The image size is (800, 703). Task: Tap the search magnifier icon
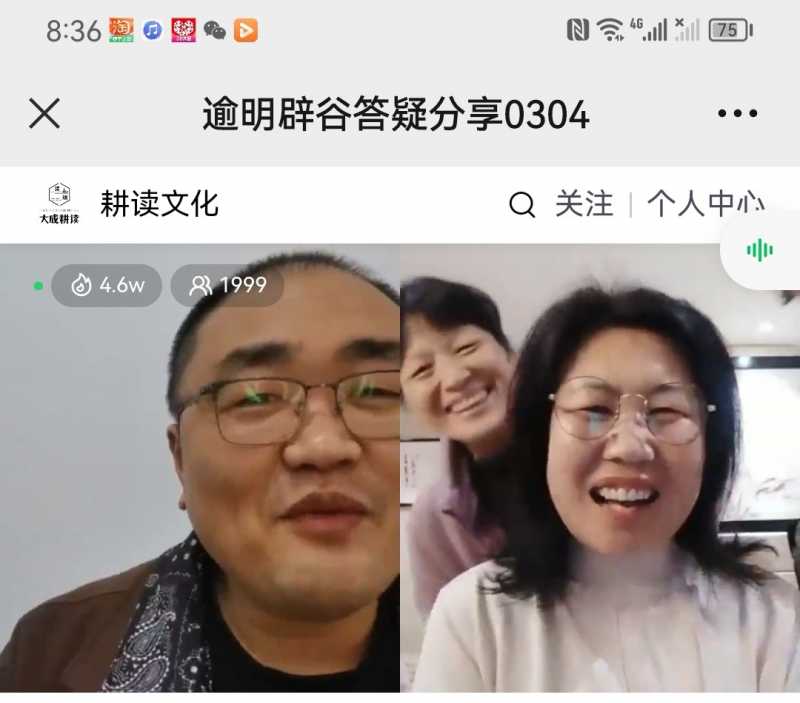[x=522, y=205]
